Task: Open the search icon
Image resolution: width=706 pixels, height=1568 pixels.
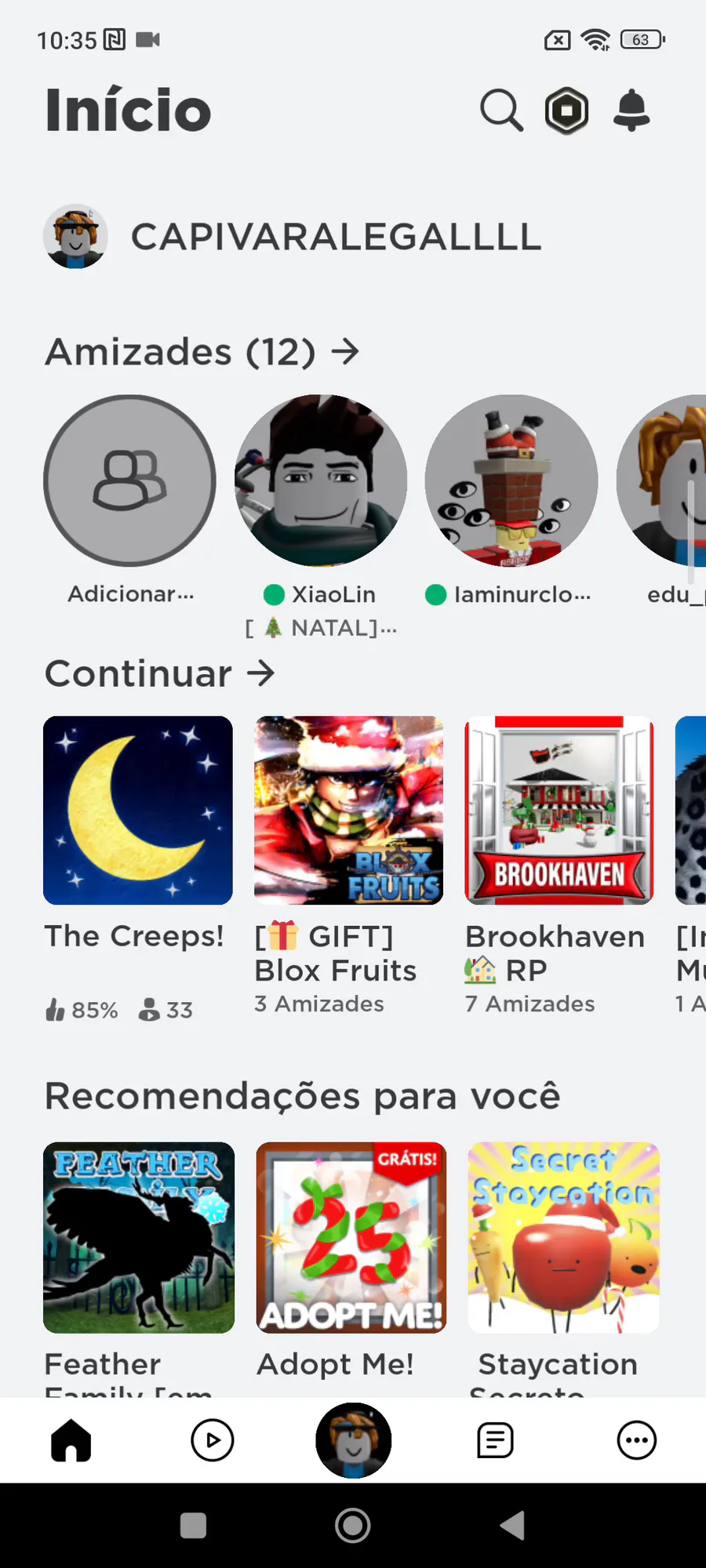Action: coord(501,111)
